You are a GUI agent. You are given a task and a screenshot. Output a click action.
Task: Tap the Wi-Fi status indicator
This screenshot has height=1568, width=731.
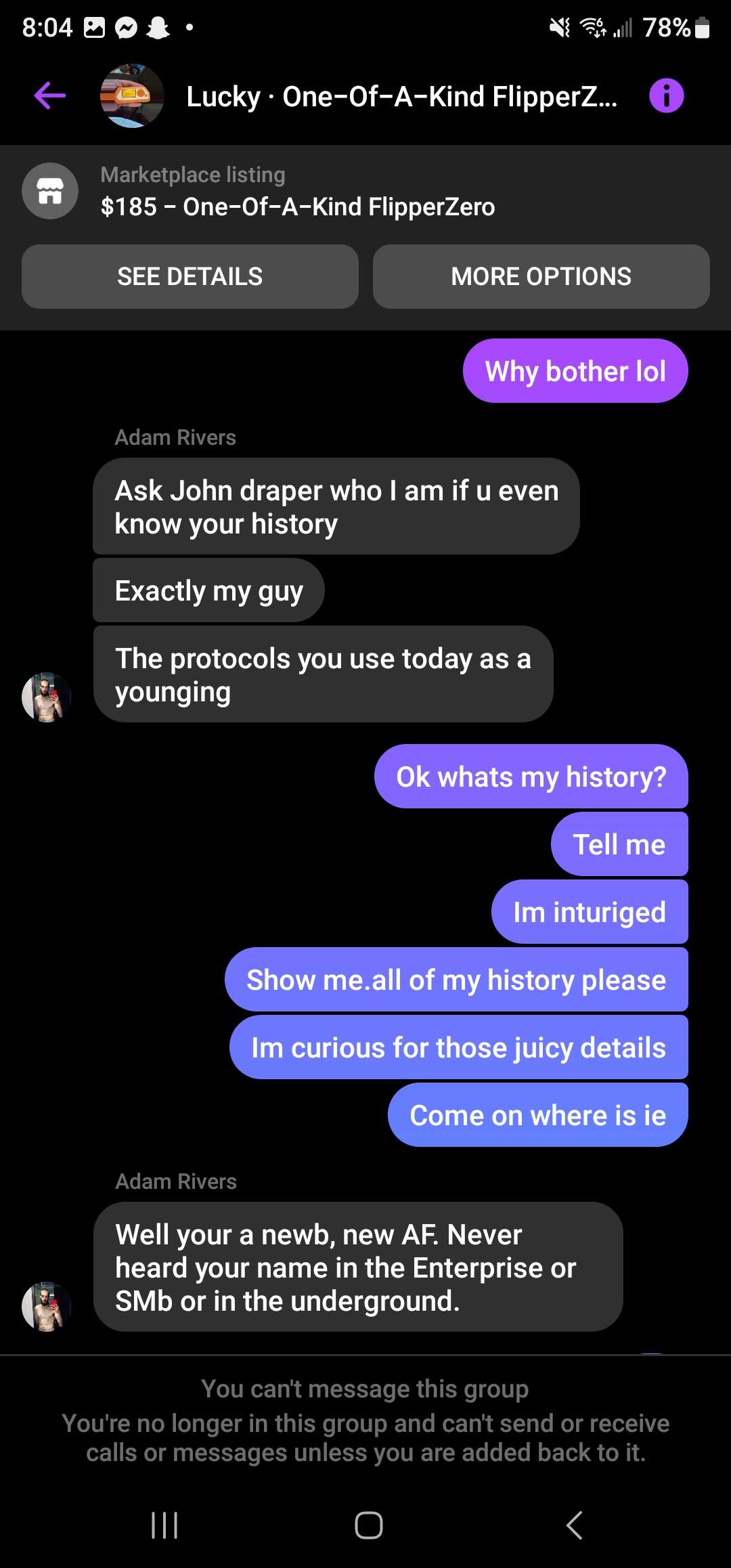(x=596, y=27)
